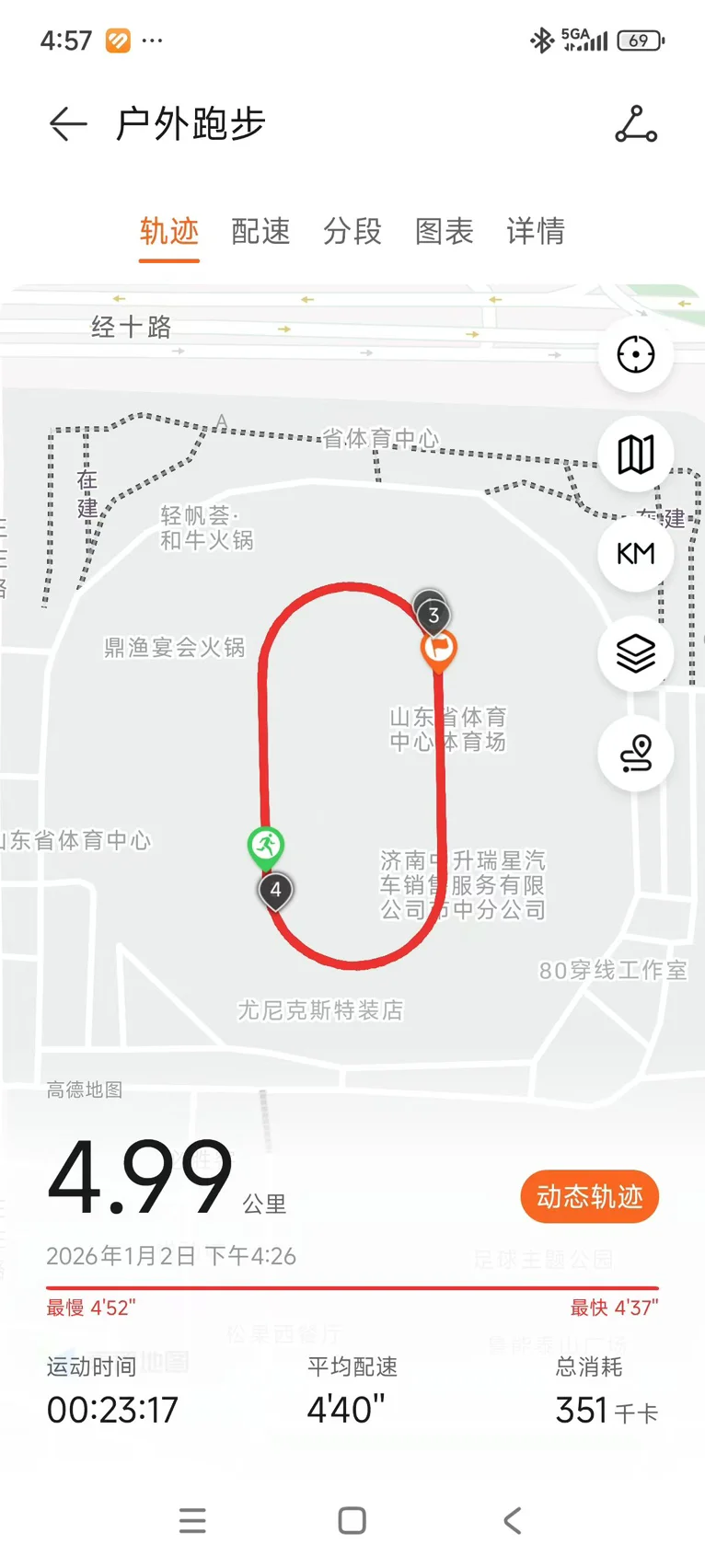Image resolution: width=705 pixels, height=1568 pixels.
Task: Tap the route pin icon button
Action: [635, 754]
